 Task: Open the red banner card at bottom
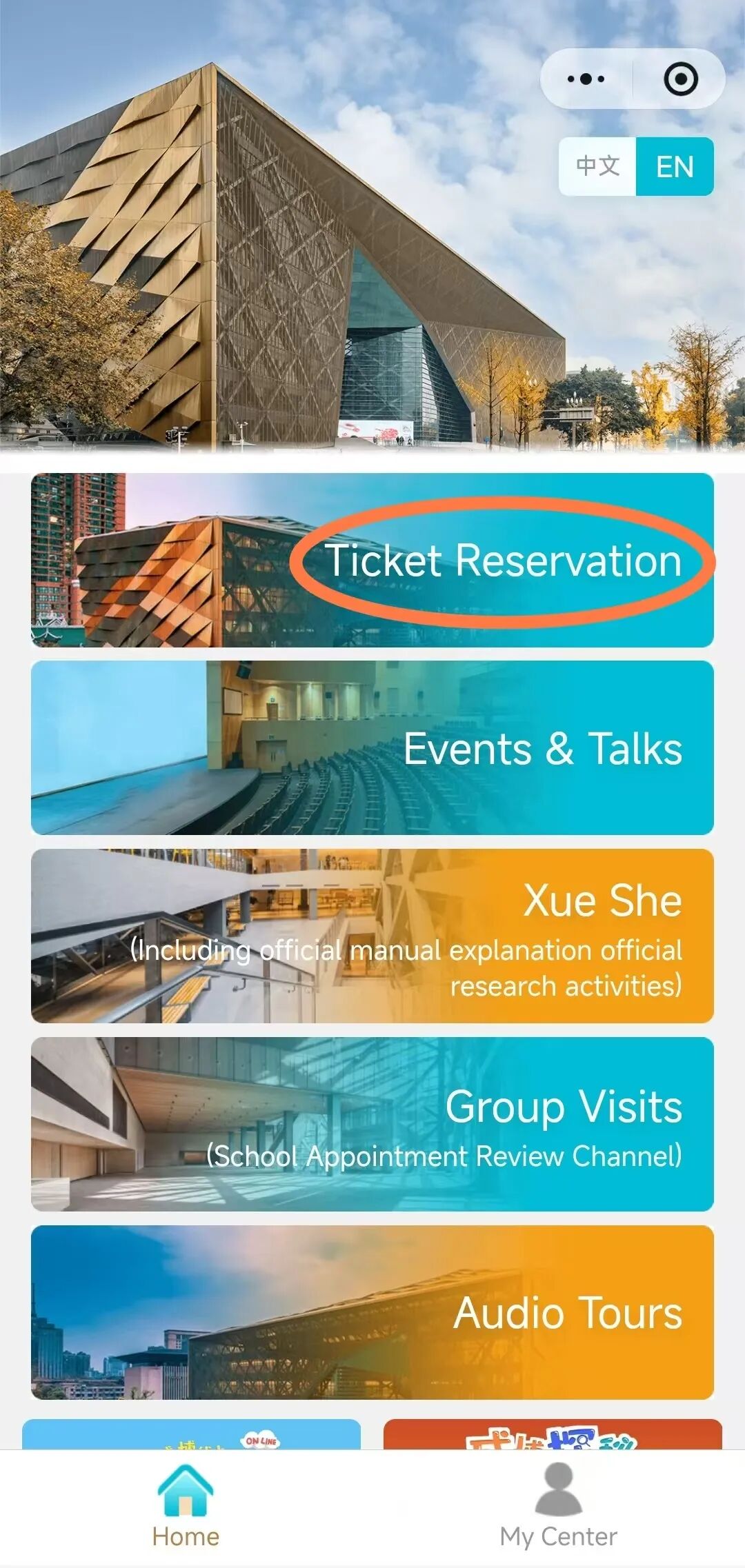tap(552, 1434)
